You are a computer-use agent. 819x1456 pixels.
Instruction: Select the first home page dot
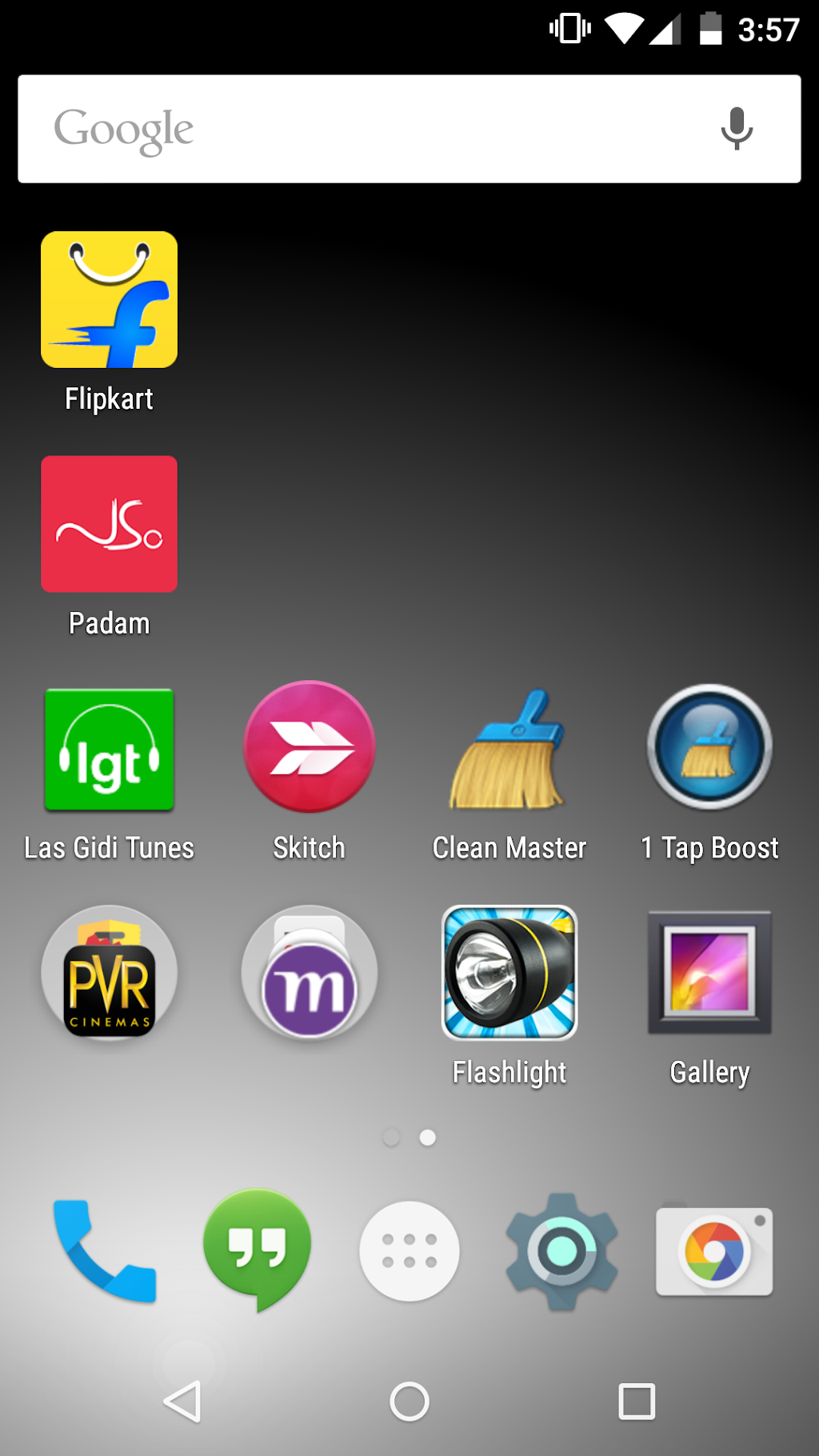pyautogui.click(x=391, y=1138)
